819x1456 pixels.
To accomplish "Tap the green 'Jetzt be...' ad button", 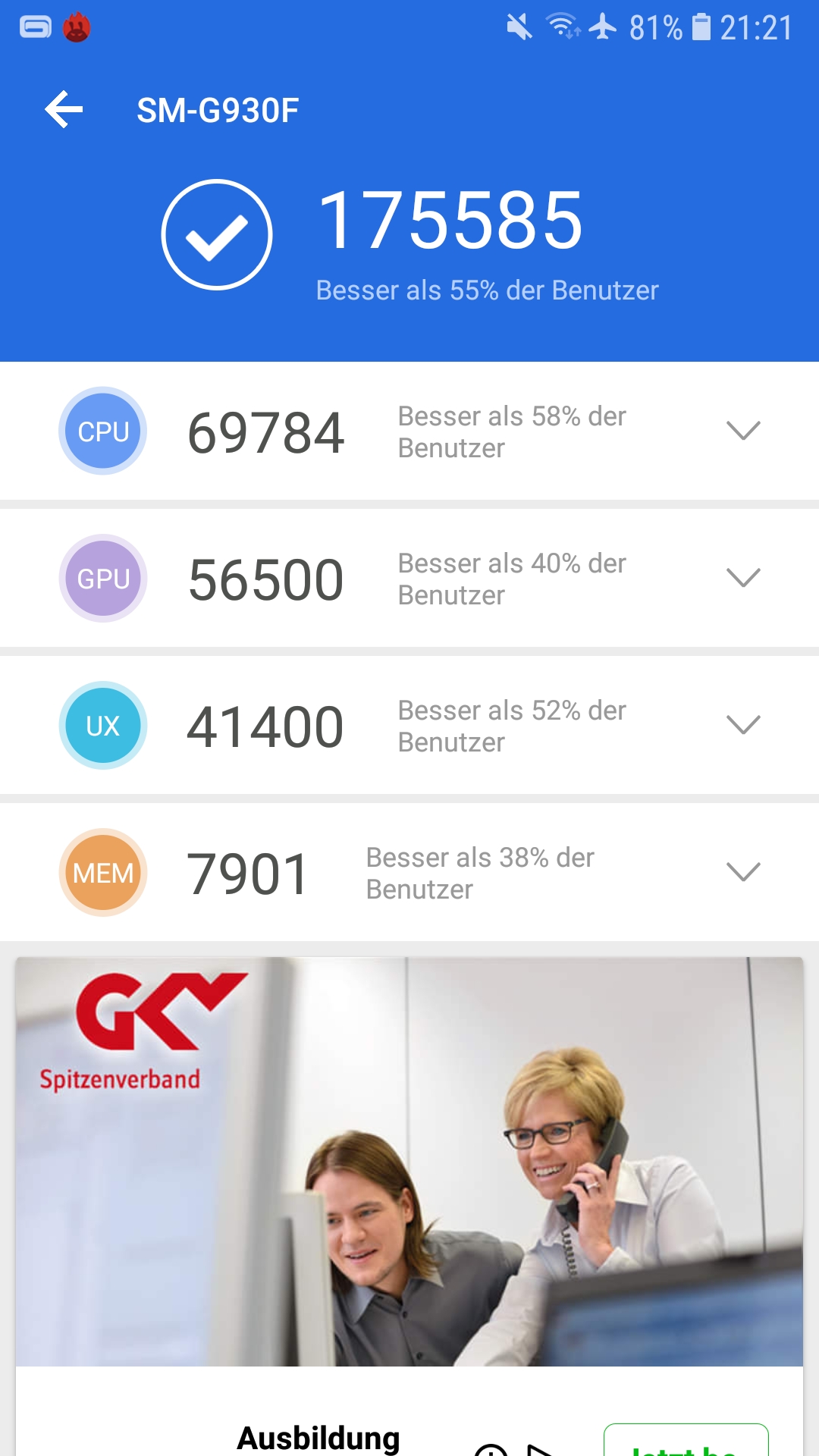I will (x=686, y=1444).
